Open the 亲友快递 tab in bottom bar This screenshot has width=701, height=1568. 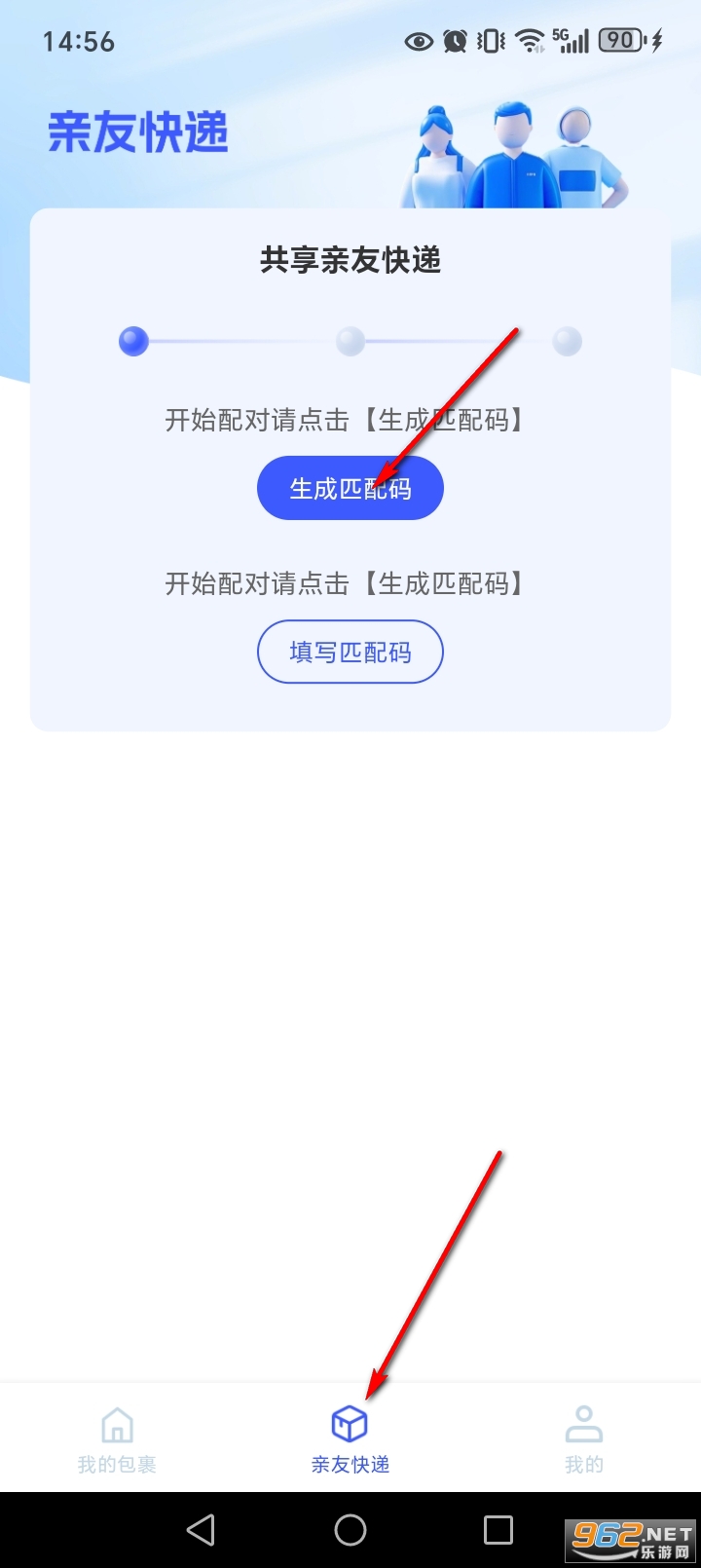tap(350, 1439)
